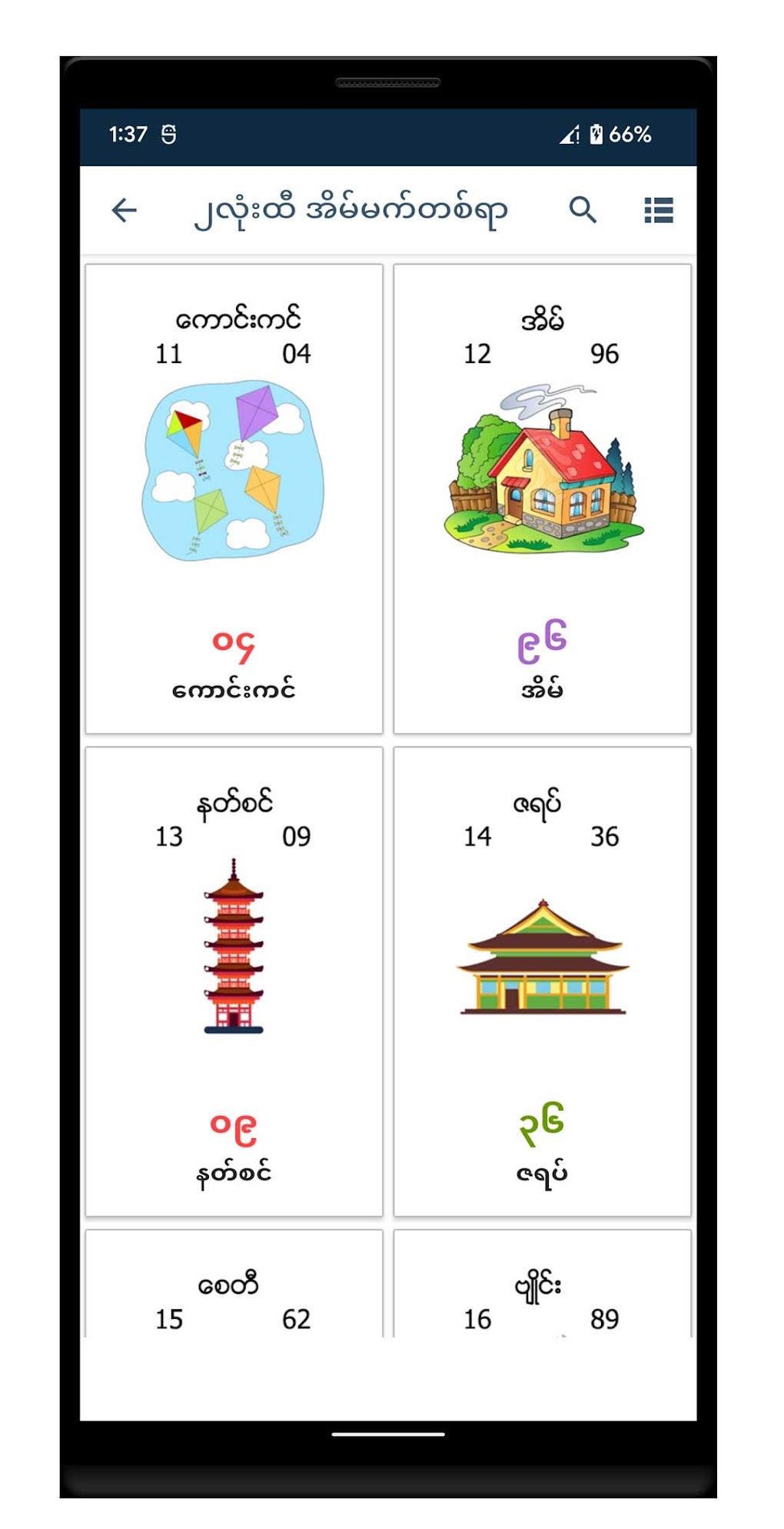Image resolution: width=784 pixels, height=1529 pixels.
Task: Open the house card numbered 96
Action: 542,498
